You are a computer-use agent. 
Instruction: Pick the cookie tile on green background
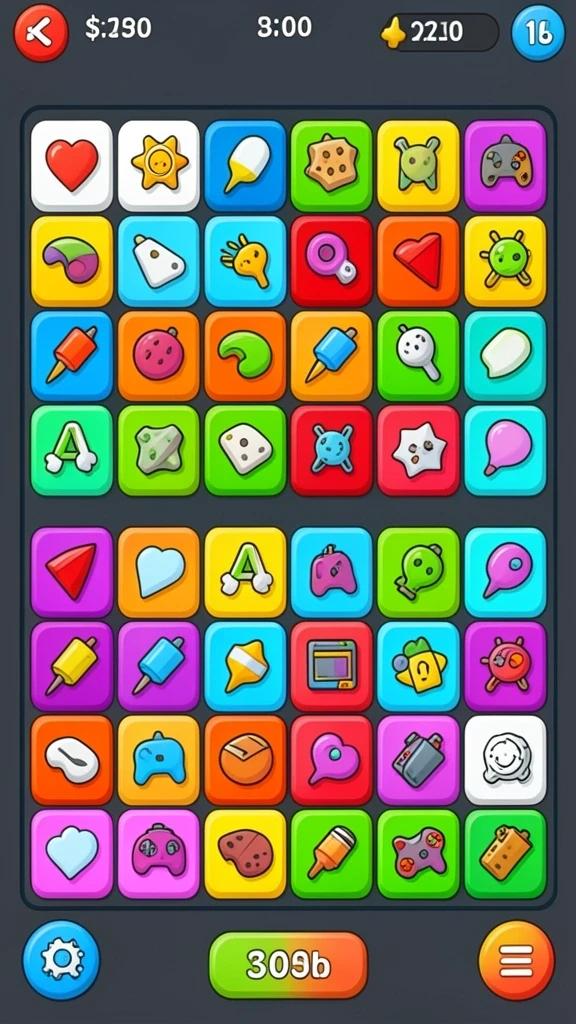pyautogui.click(x=332, y=166)
